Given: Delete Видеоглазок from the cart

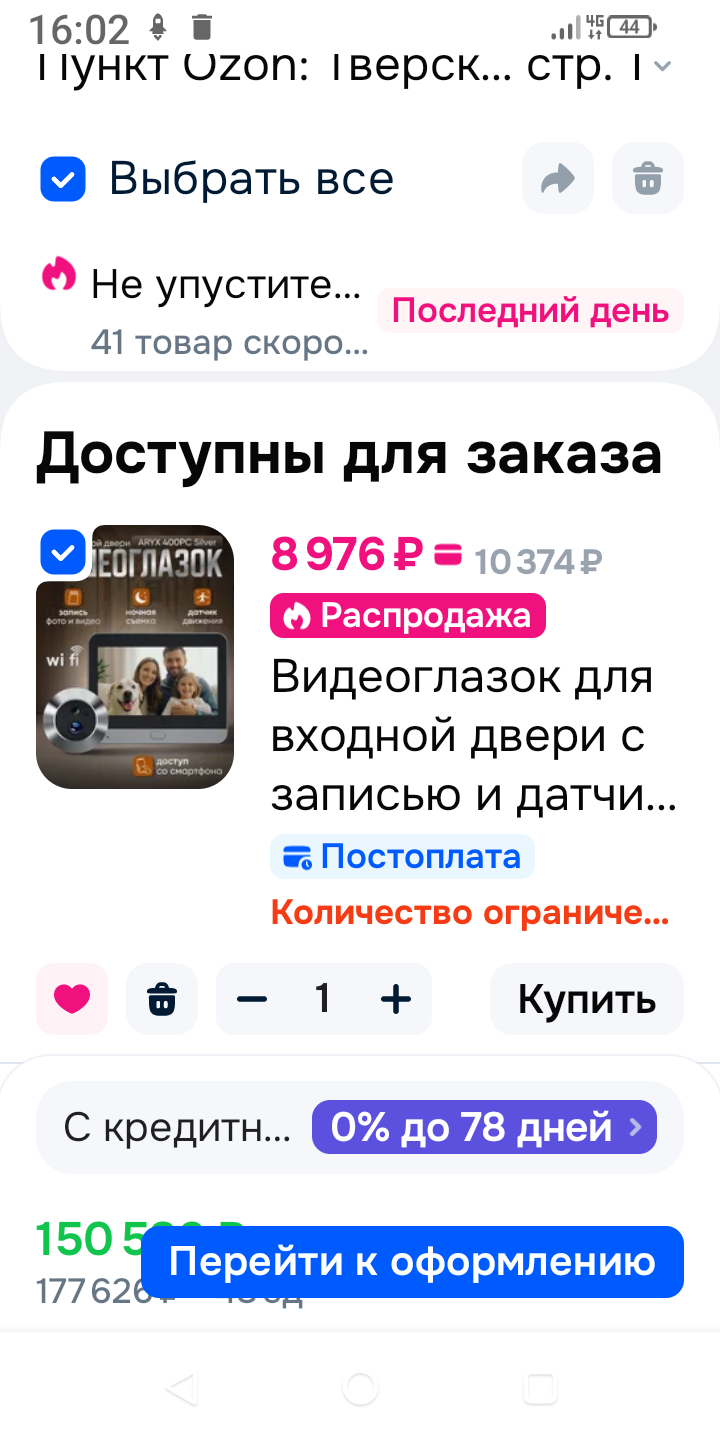Looking at the screenshot, I should tap(162, 998).
